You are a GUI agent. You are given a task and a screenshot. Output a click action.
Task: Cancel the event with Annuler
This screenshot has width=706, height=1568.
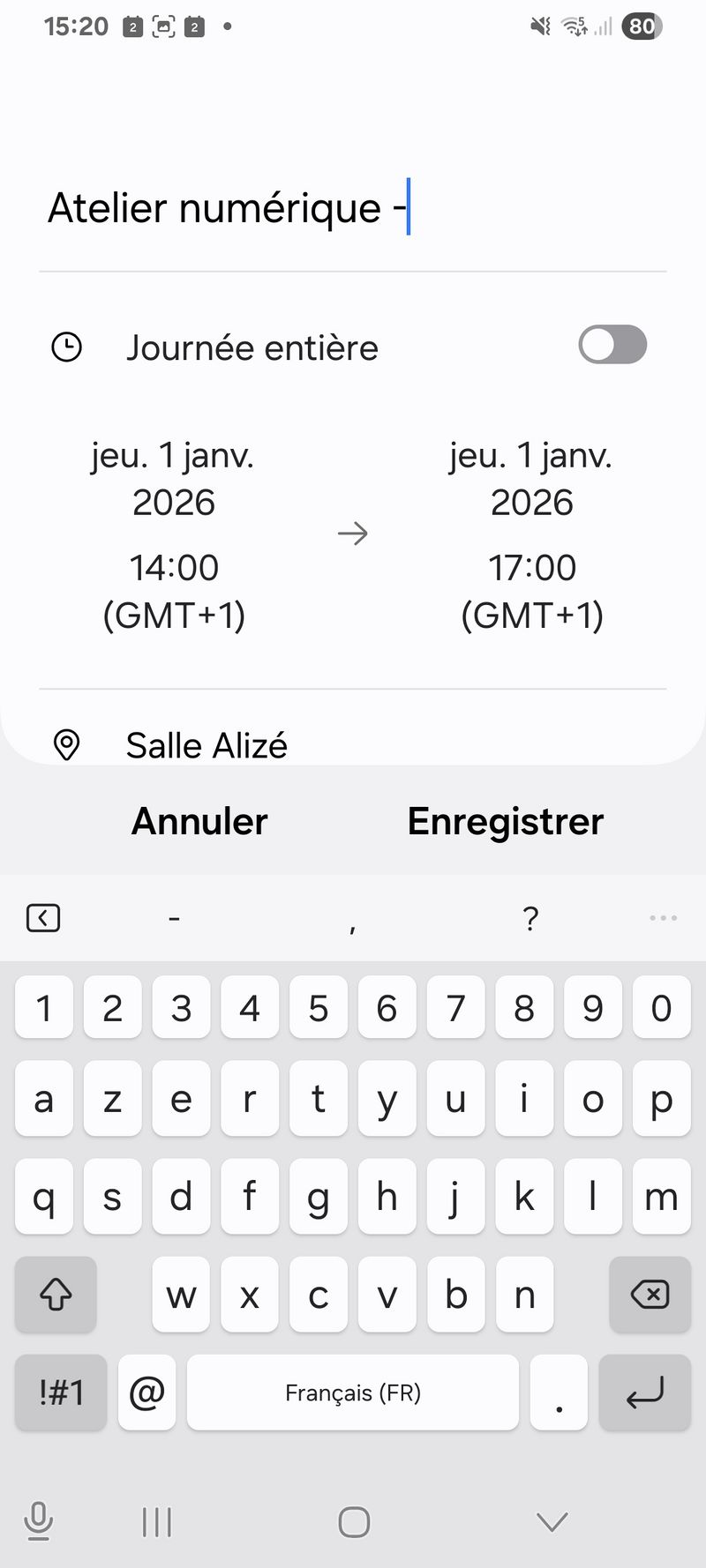coord(199,821)
